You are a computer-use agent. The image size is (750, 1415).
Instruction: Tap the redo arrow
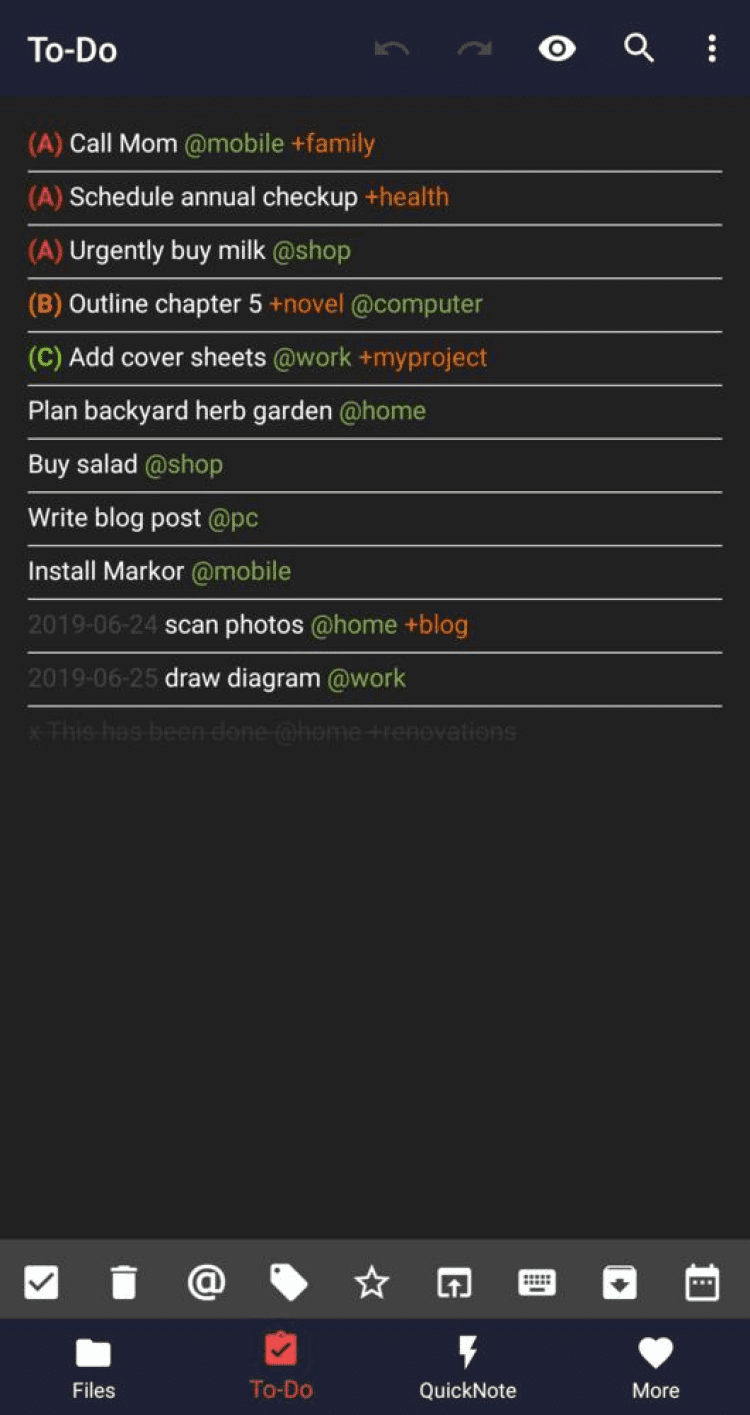coord(475,48)
